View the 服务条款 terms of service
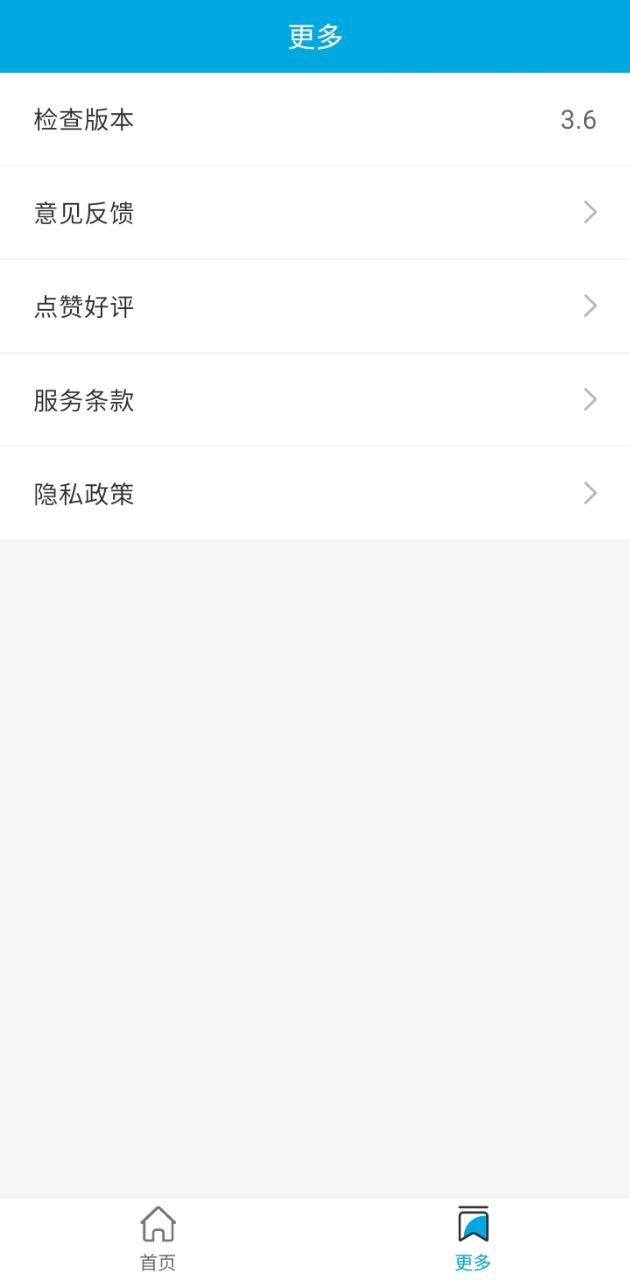The image size is (630, 1280). pos(315,400)
